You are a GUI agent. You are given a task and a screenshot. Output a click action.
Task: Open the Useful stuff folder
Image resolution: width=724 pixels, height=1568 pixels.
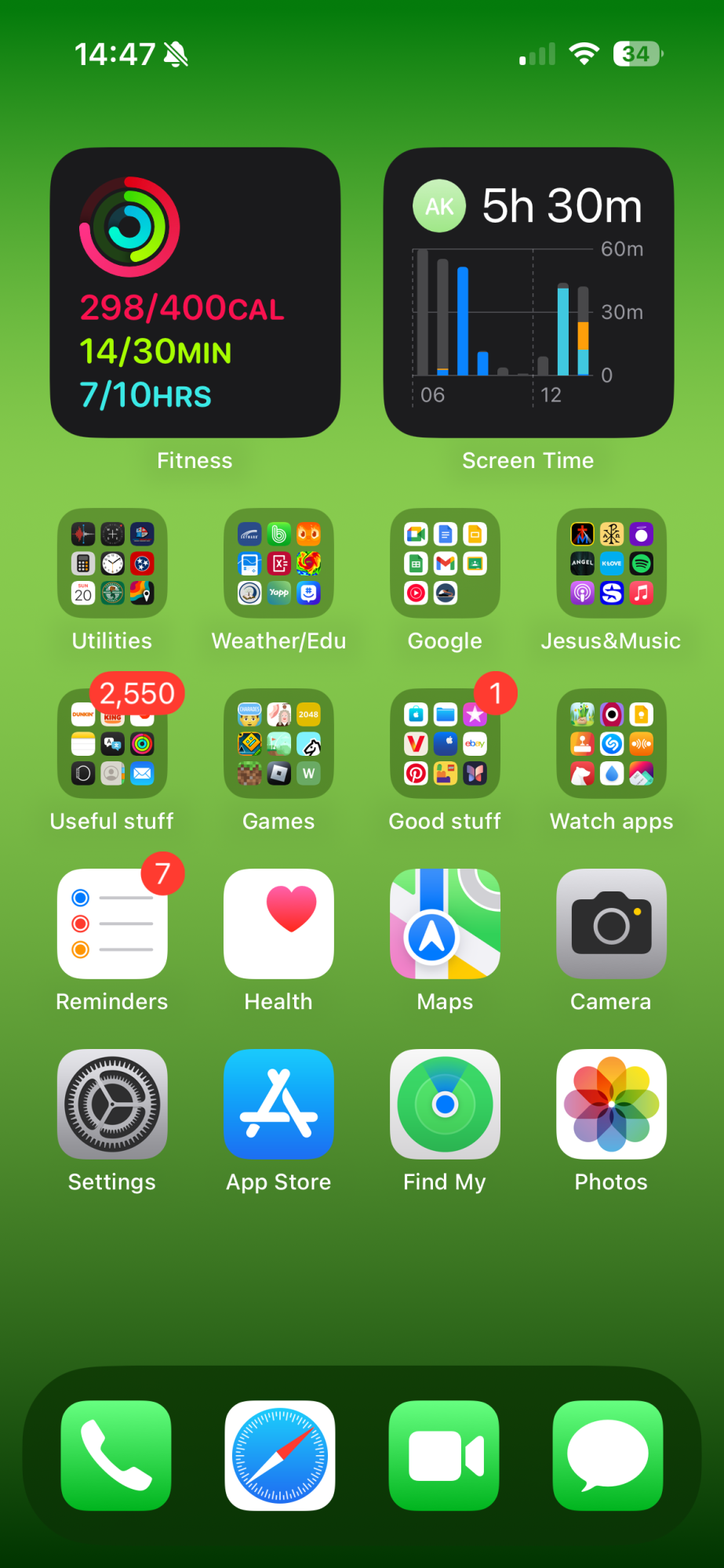[112, 743]
